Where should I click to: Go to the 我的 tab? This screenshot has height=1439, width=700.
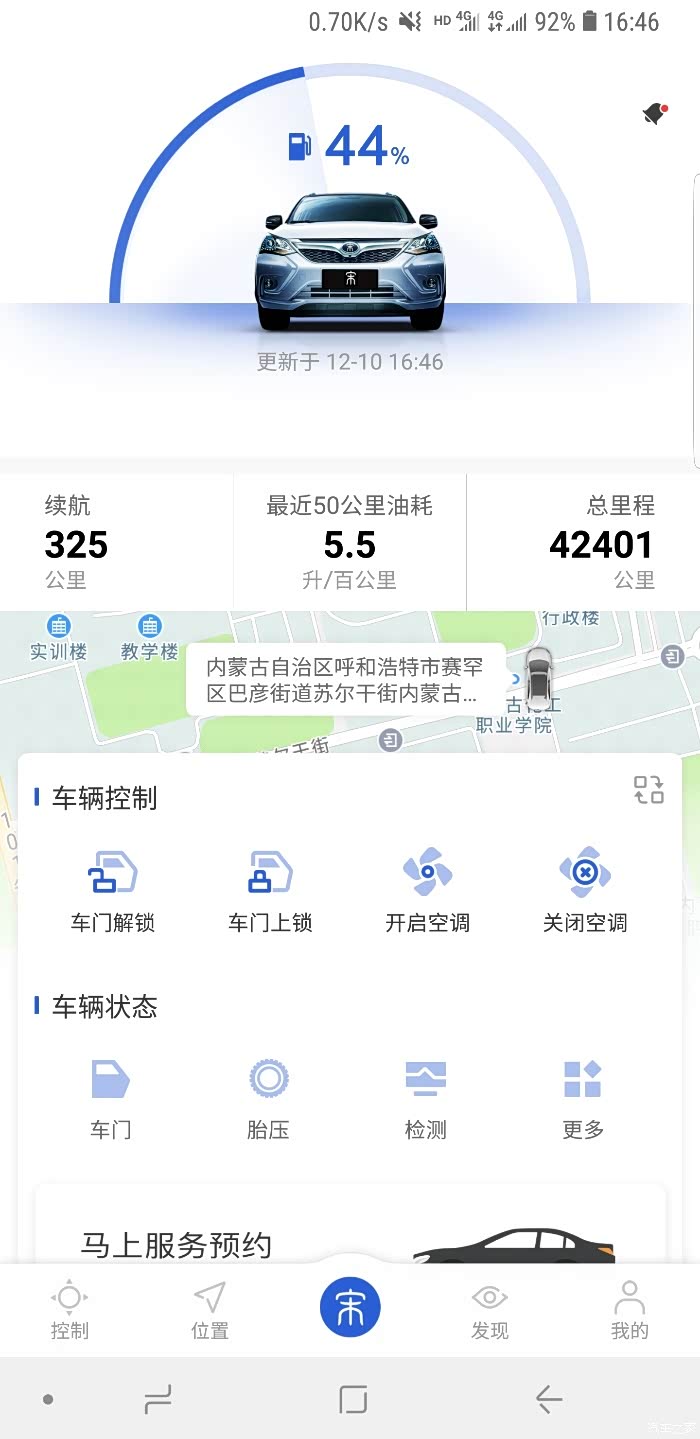(x=630, y=1310)
